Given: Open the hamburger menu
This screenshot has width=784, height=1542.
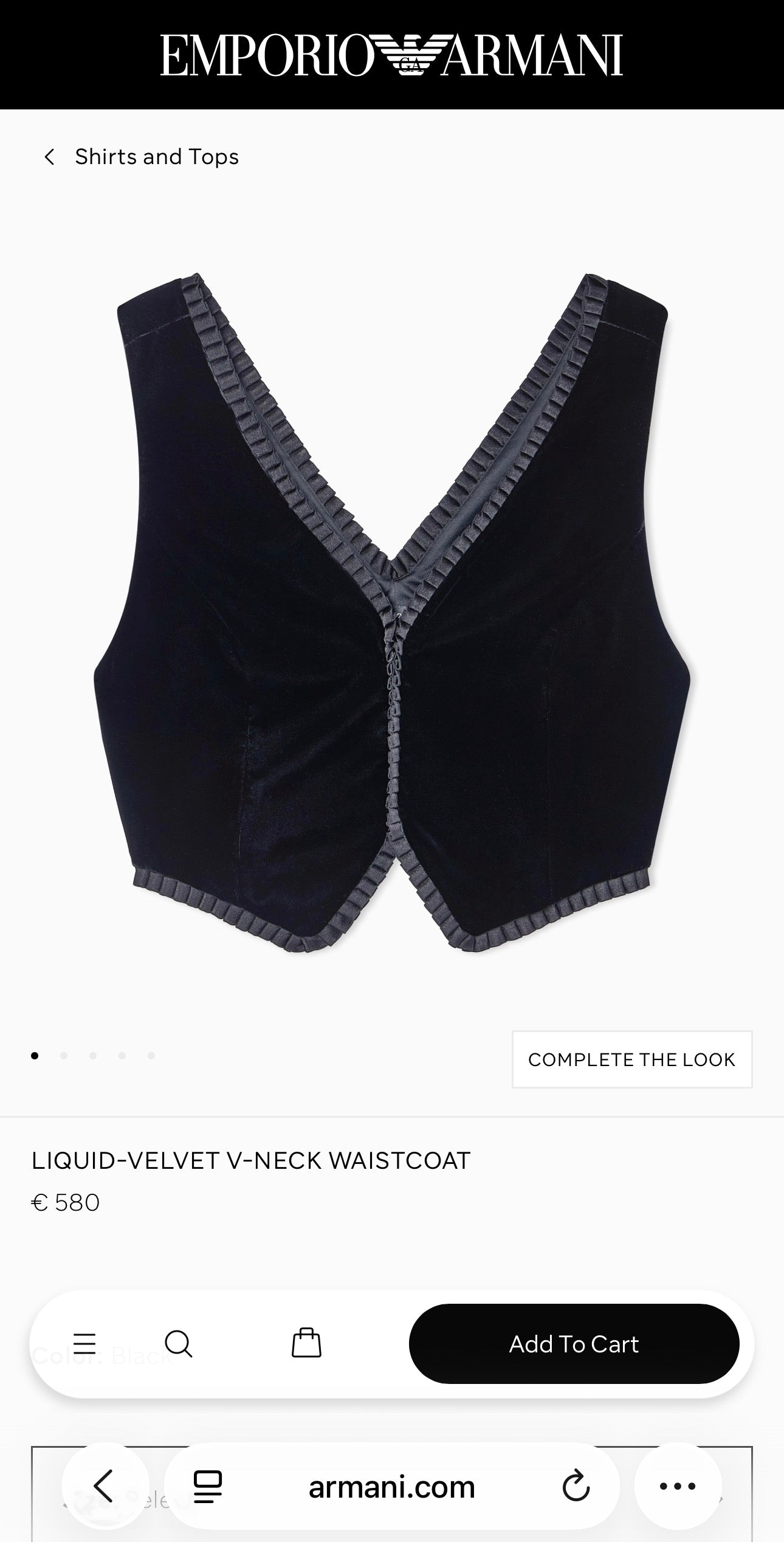Looking at the screenshot, I should 84,1344.
